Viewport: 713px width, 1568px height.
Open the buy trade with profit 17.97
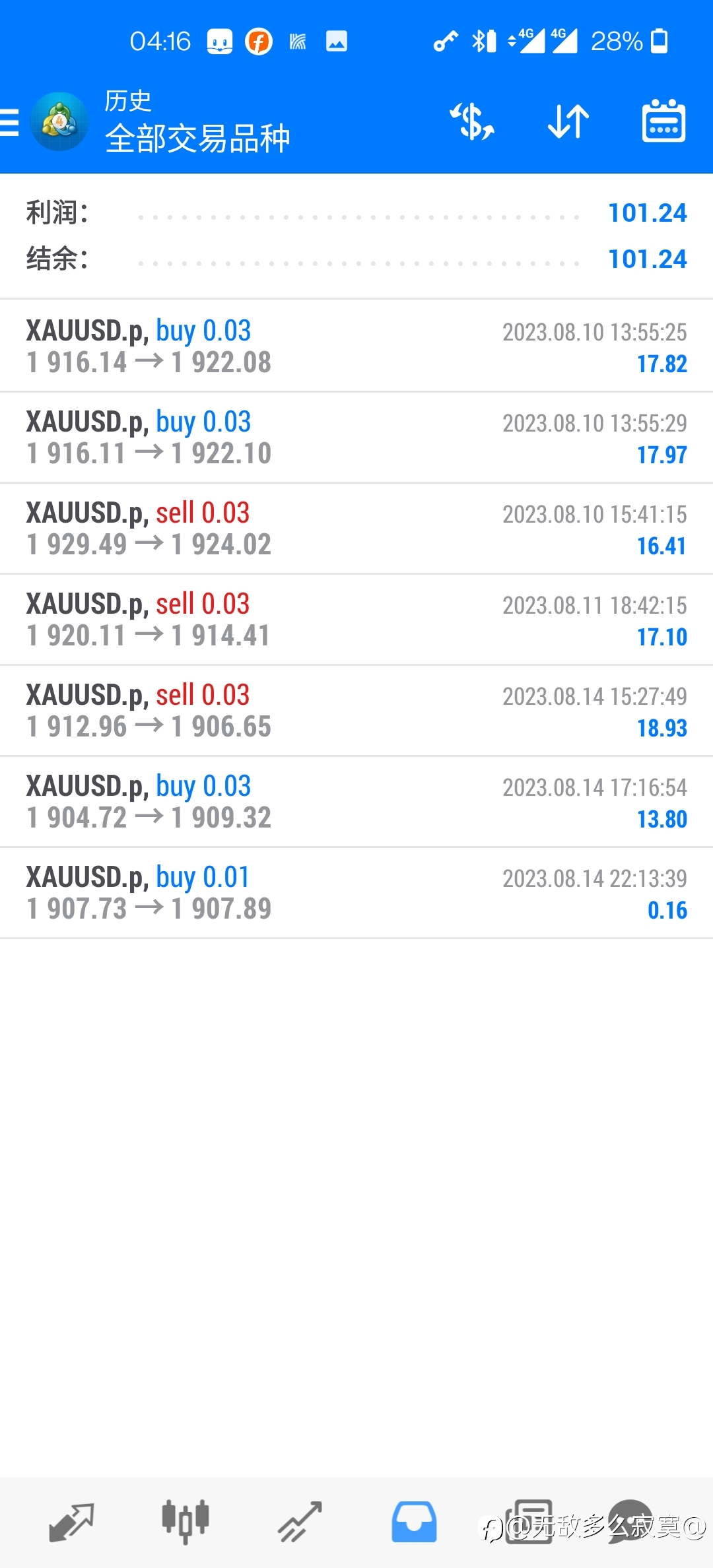pos(356,437)
